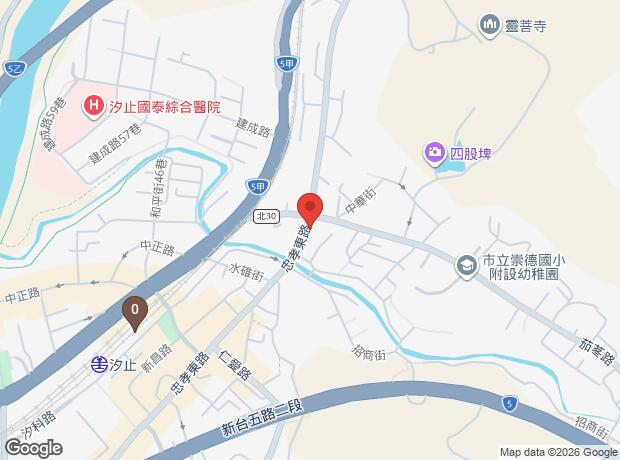The height and width of the screenshot is (460, 620).
Task: Open the 市立崇德國小附設幼稚園 school marker
Action: pos(467,267)
